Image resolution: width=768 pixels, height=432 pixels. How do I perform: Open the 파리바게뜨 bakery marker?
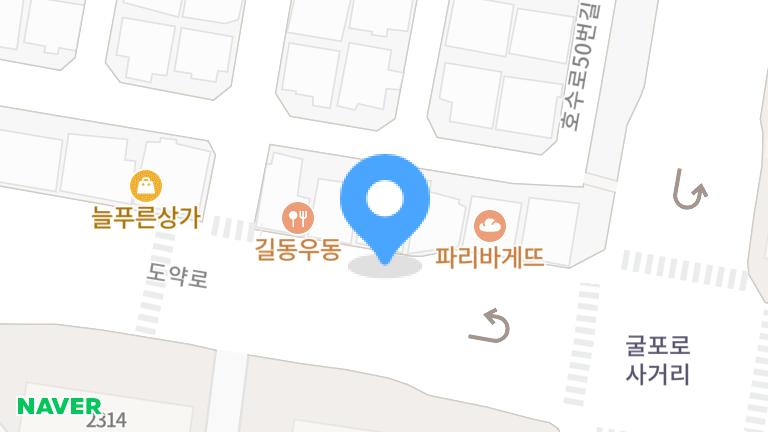[490, 226]
